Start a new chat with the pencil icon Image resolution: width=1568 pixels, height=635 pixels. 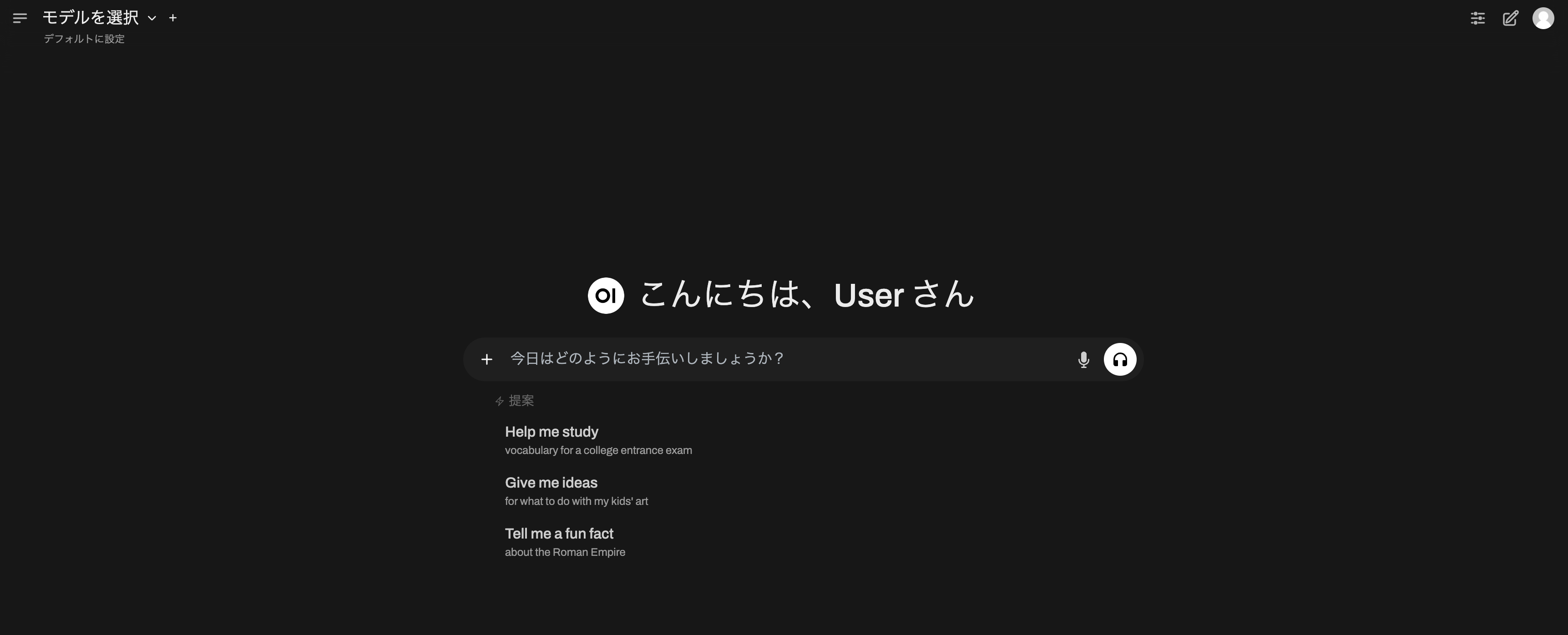pos(1510,18)
